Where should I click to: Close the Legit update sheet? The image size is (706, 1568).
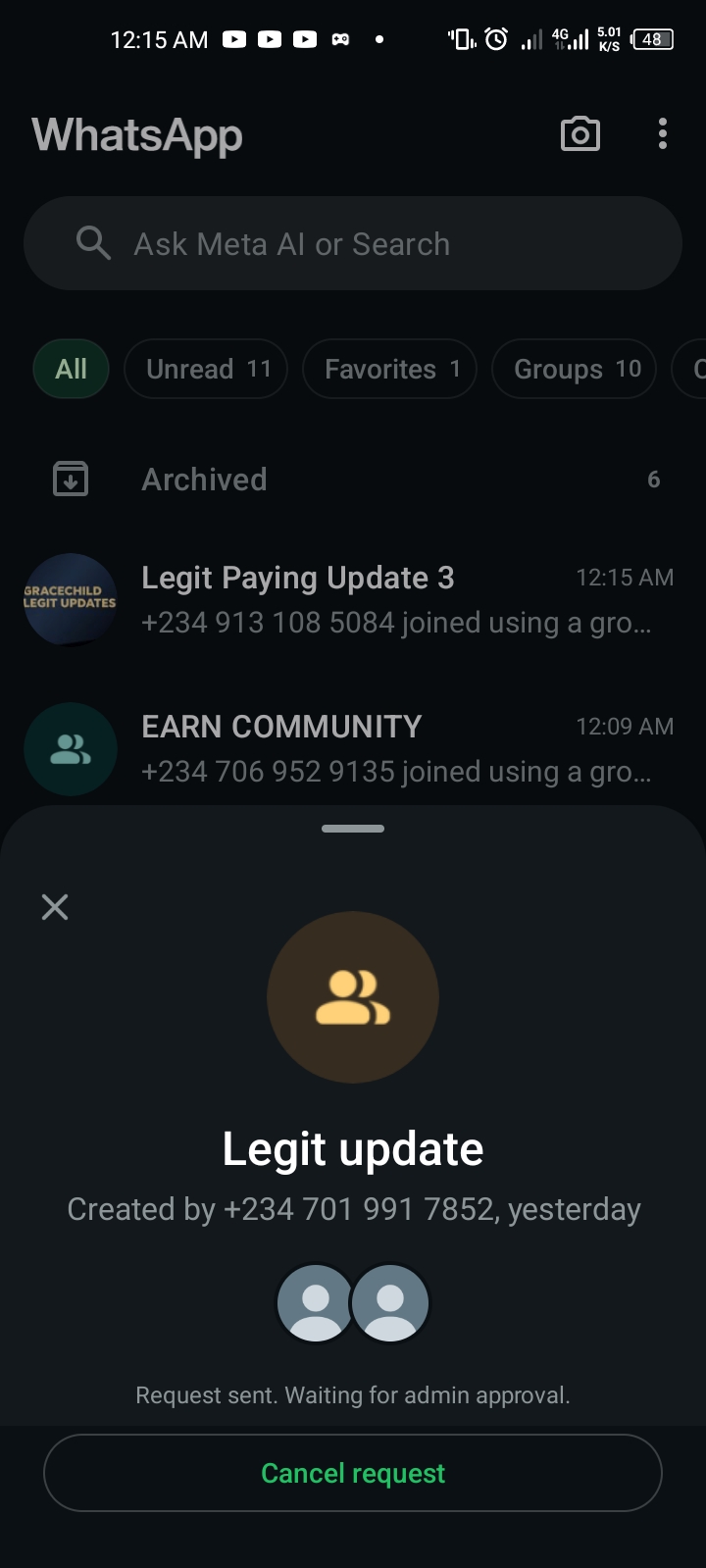click(55, 907)
